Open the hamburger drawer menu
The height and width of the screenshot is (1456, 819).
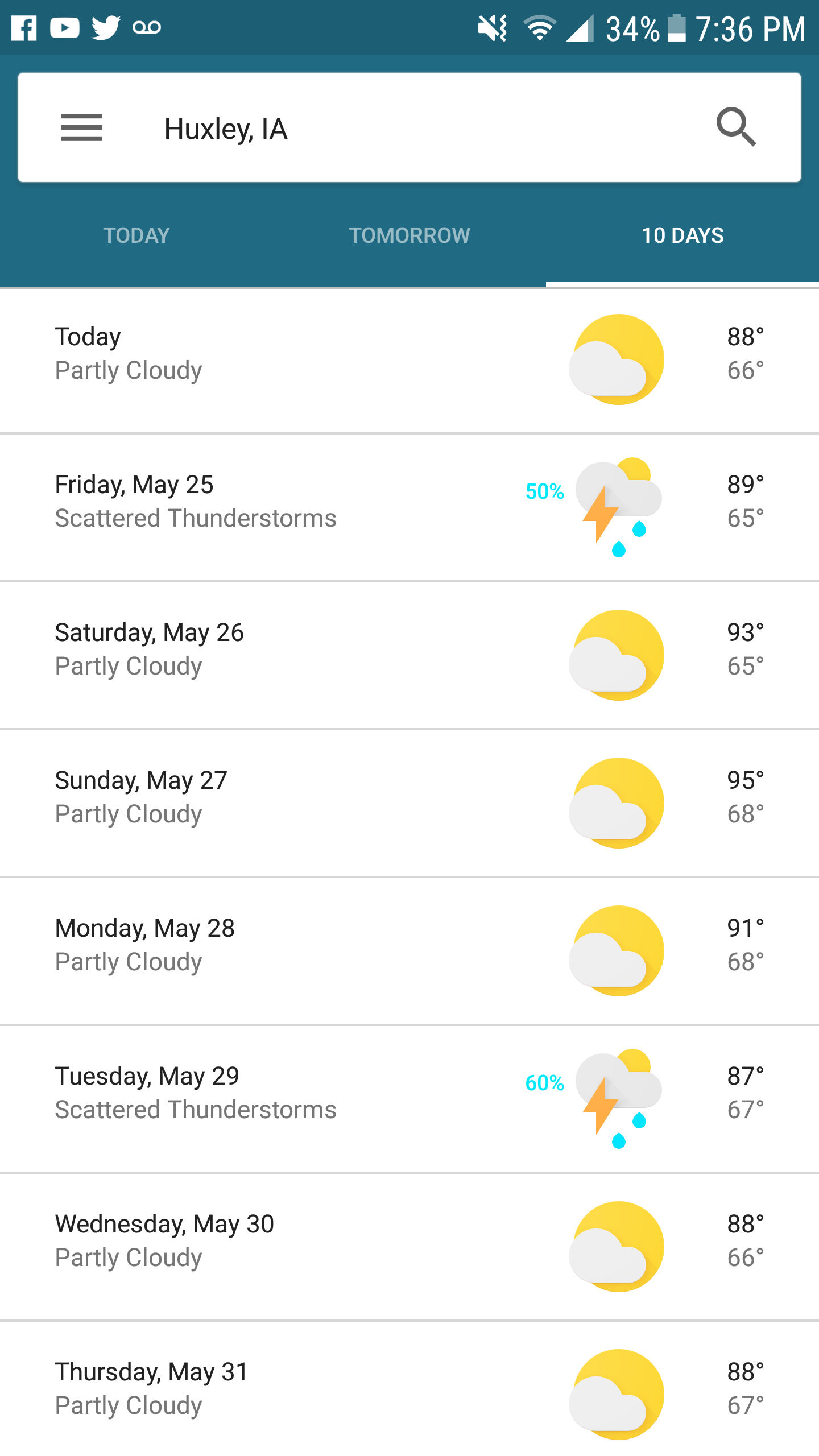[x=82, y=127]
